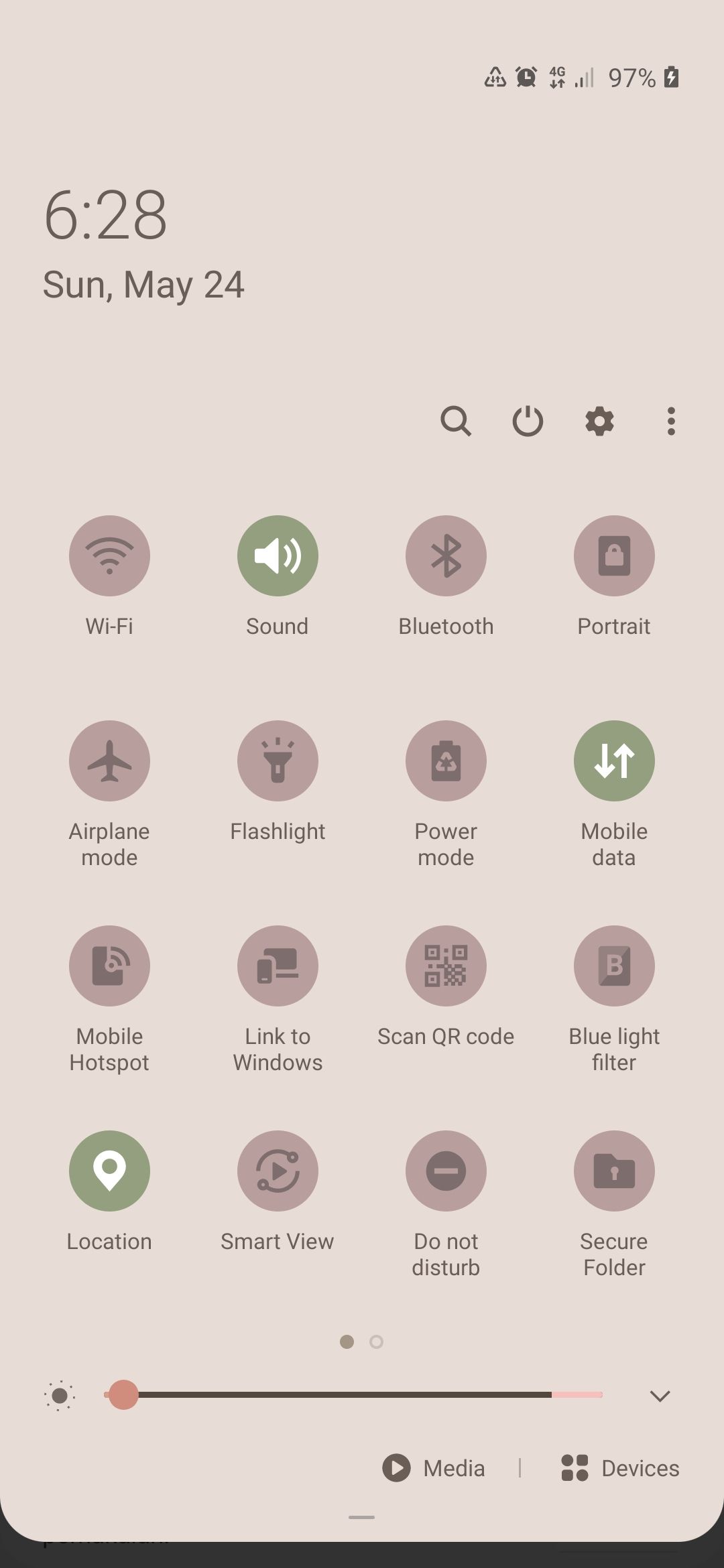Open Settings via the gear icon
This screenshot has width=724, height=1568.
pos(599,421)
